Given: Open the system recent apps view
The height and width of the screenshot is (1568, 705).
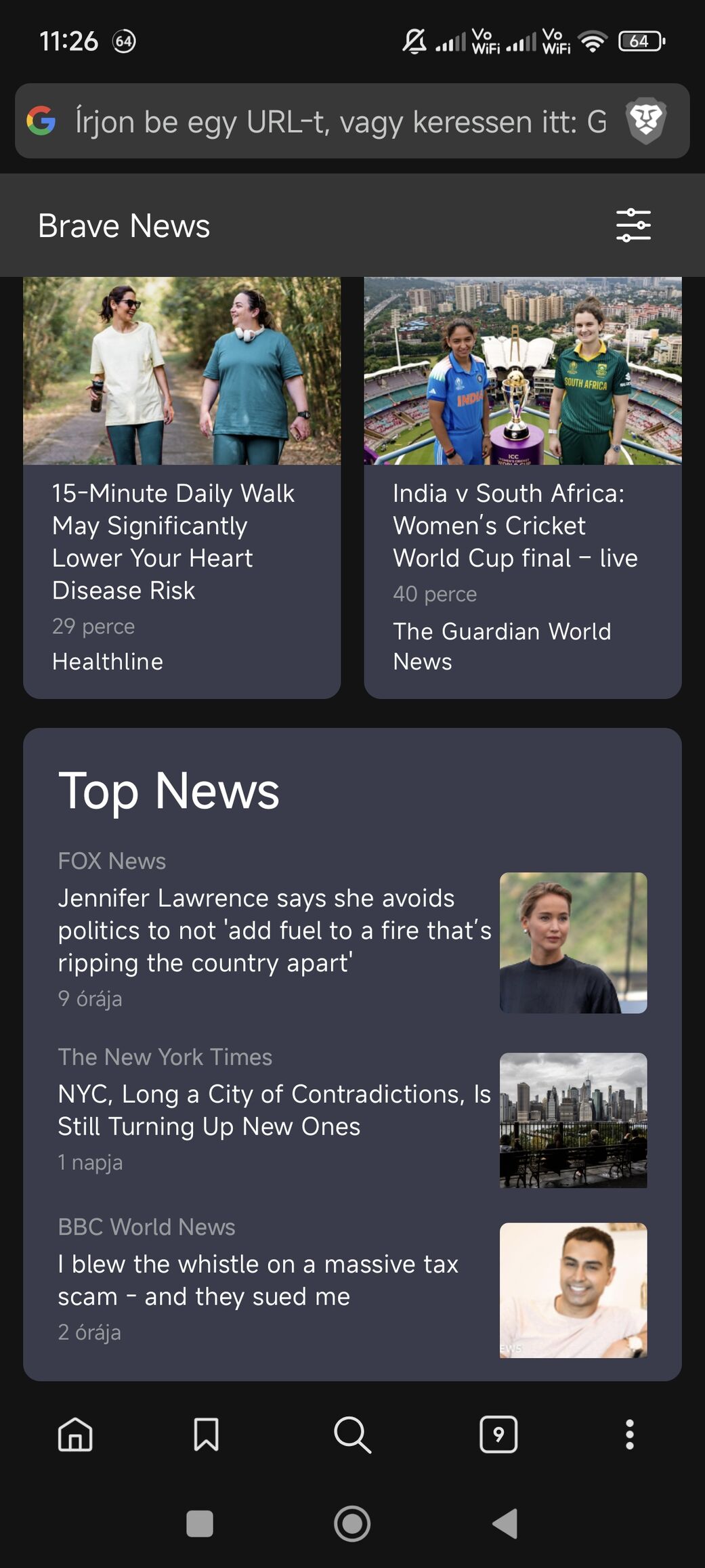Looking at the screenshot, I should pos(200,1524).
